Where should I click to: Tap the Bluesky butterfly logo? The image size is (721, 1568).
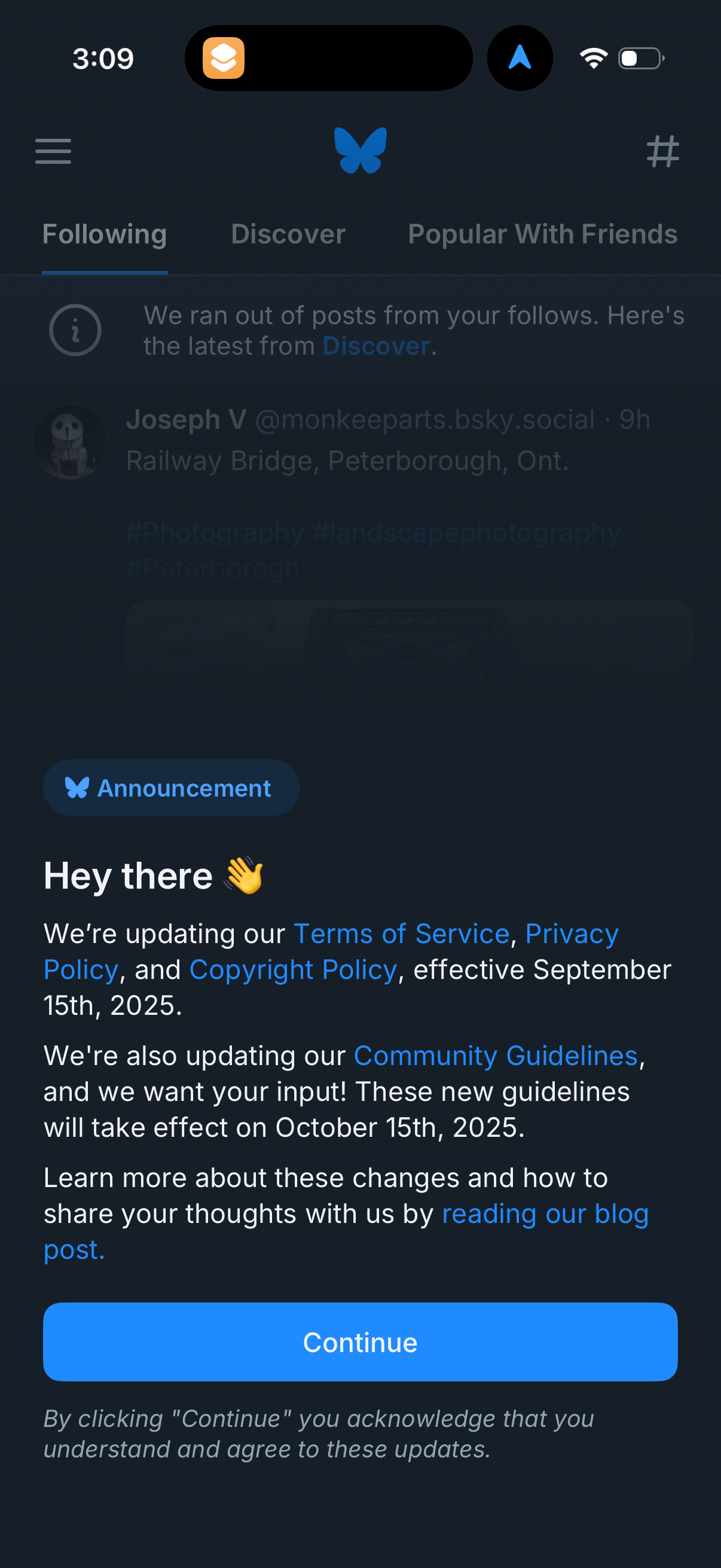pyautogui.click(x=360, y=150)
